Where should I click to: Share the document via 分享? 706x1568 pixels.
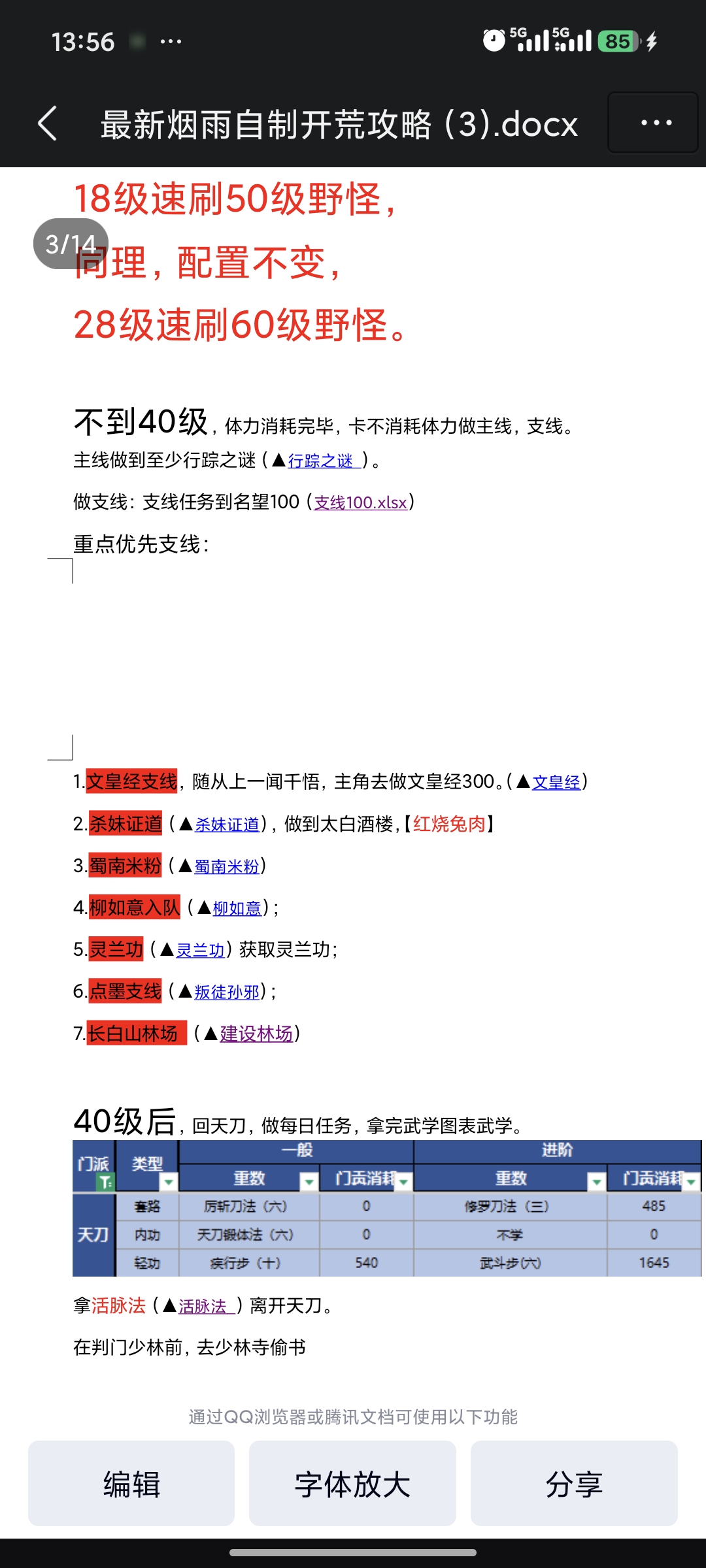(x=574, y=1484)
